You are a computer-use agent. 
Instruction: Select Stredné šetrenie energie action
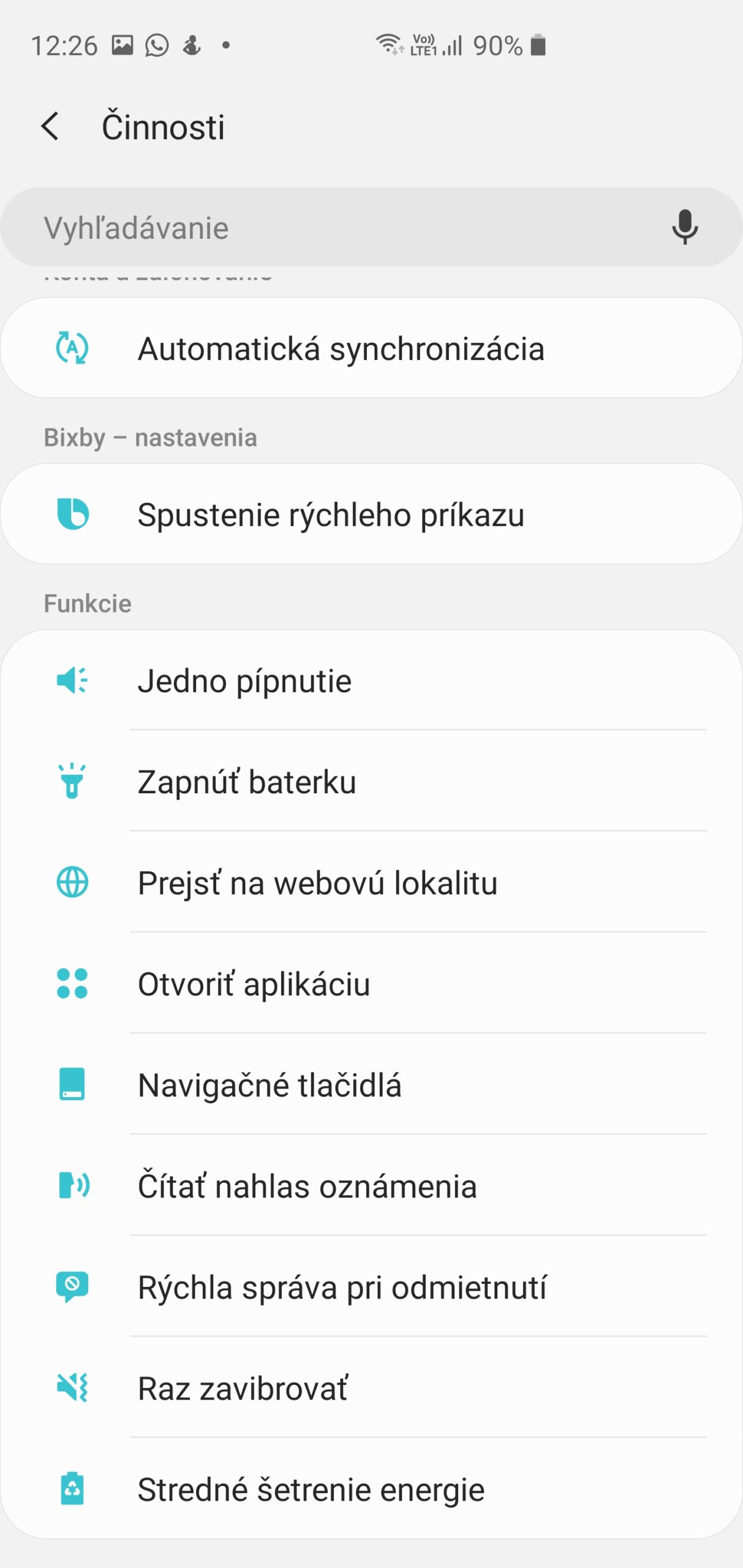(309, 1488)
